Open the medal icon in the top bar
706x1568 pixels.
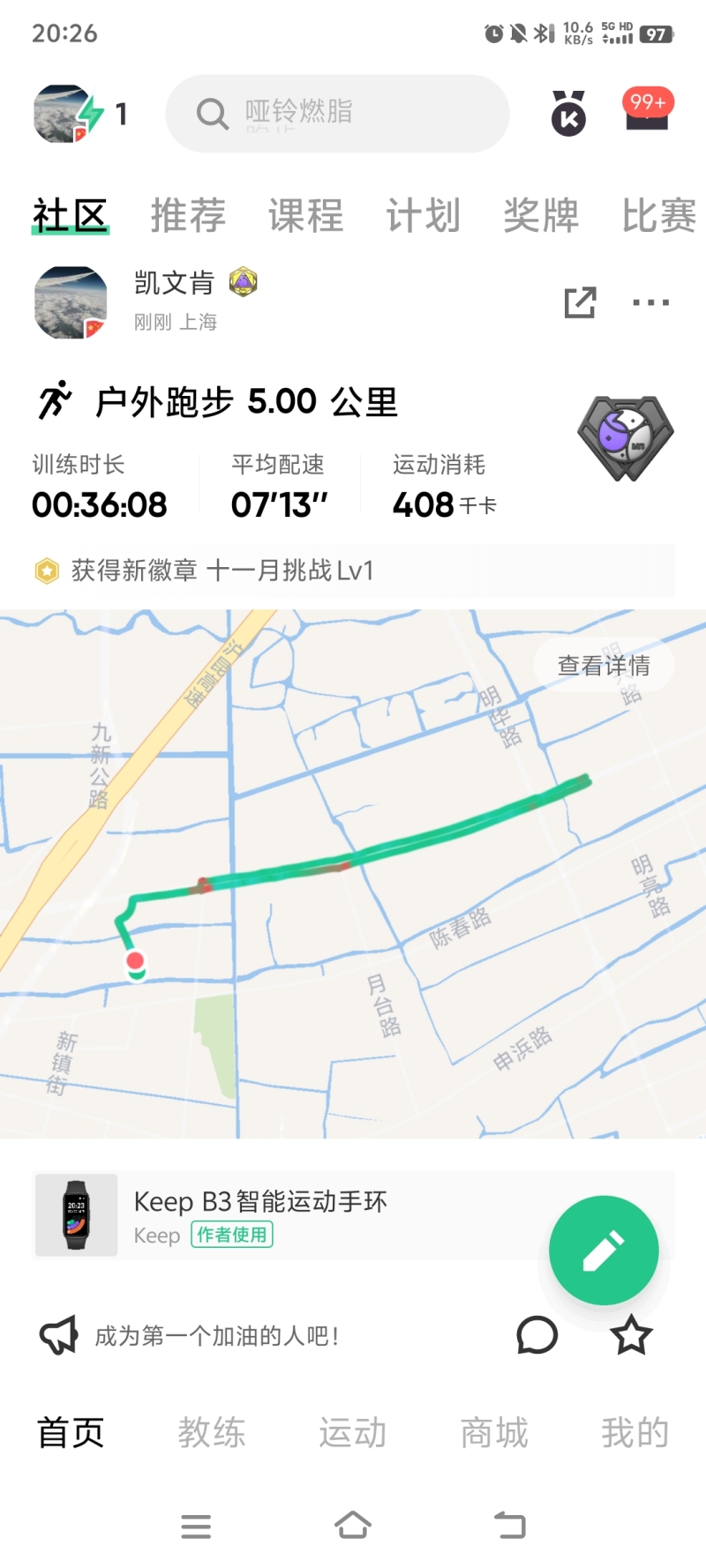[568, 113]
